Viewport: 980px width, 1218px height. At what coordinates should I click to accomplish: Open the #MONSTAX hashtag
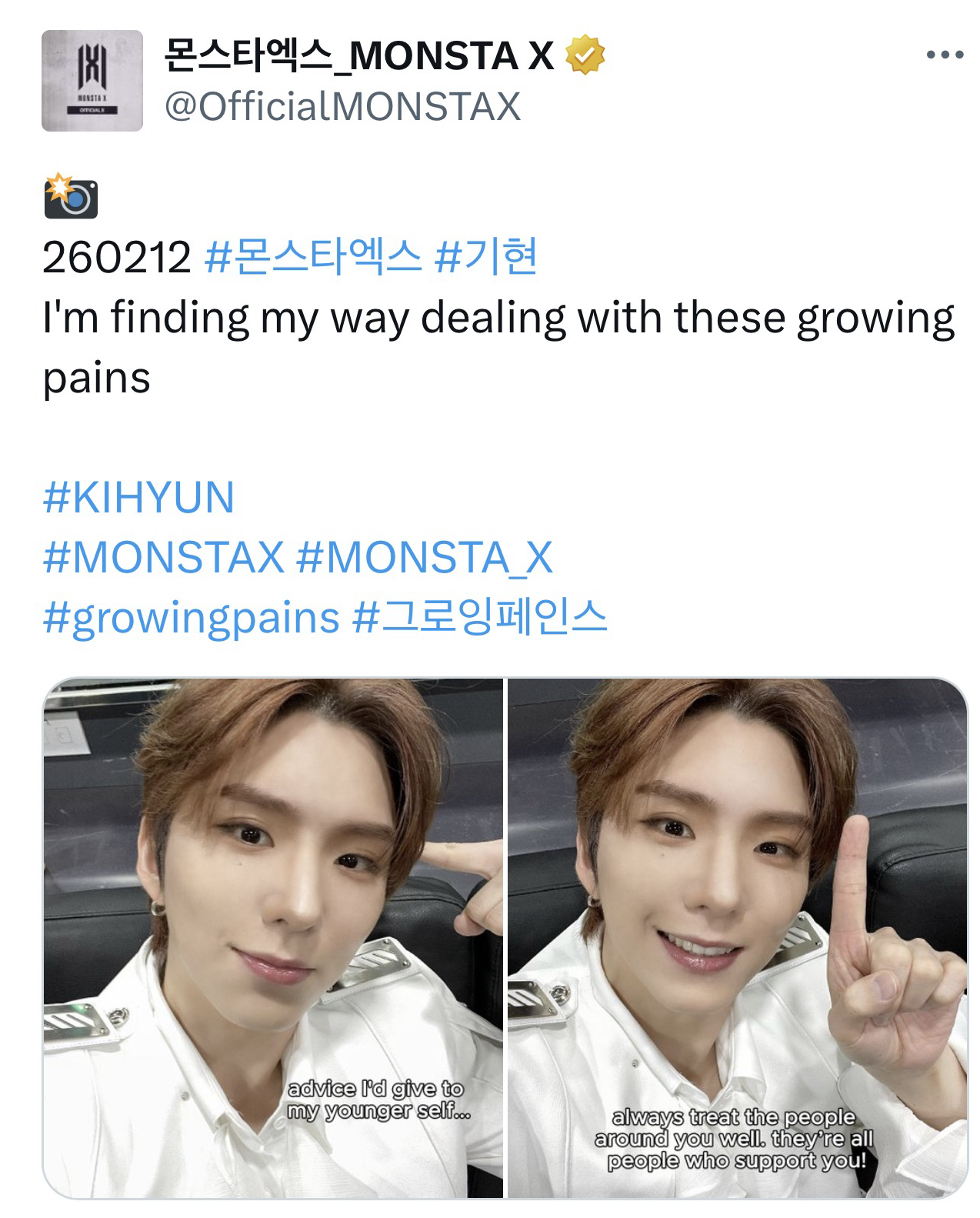click(x=164, y=557)
